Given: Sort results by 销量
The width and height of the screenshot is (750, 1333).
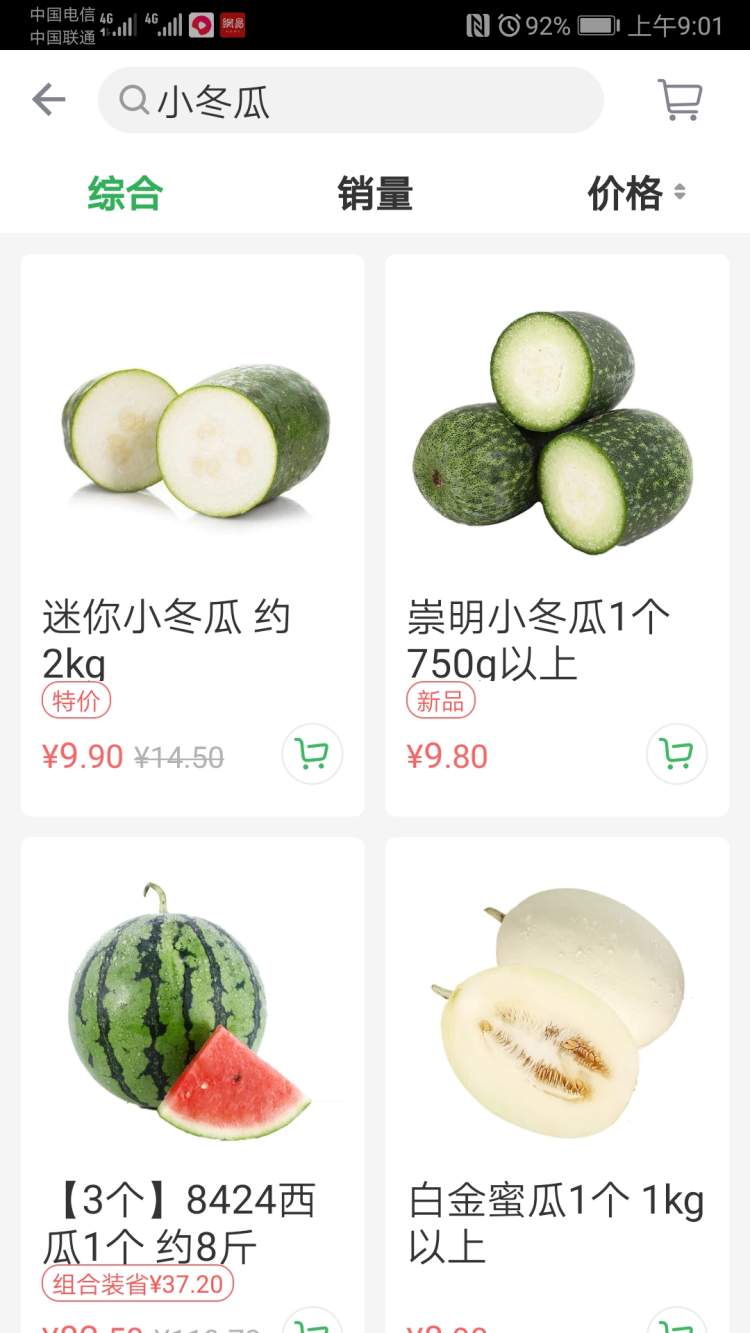Looking at the screenshot, I should coord(375,193).
